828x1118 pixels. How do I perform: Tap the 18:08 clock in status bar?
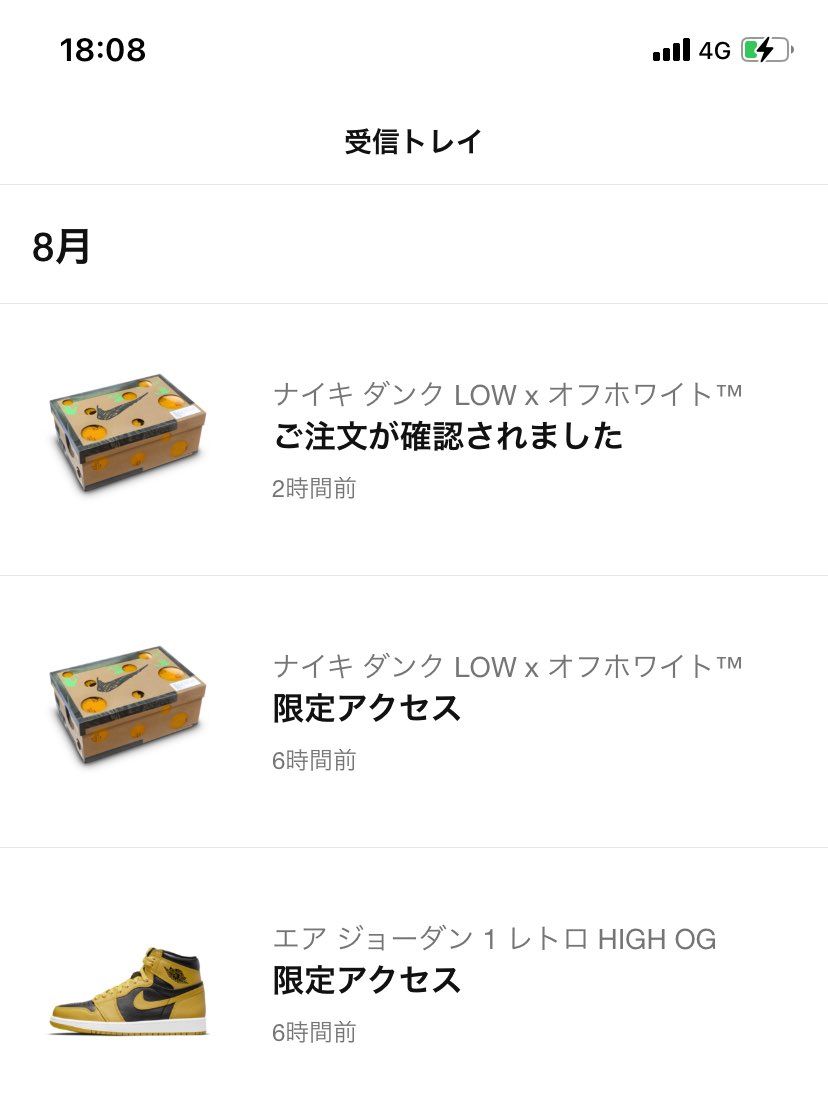coord(101,47)
